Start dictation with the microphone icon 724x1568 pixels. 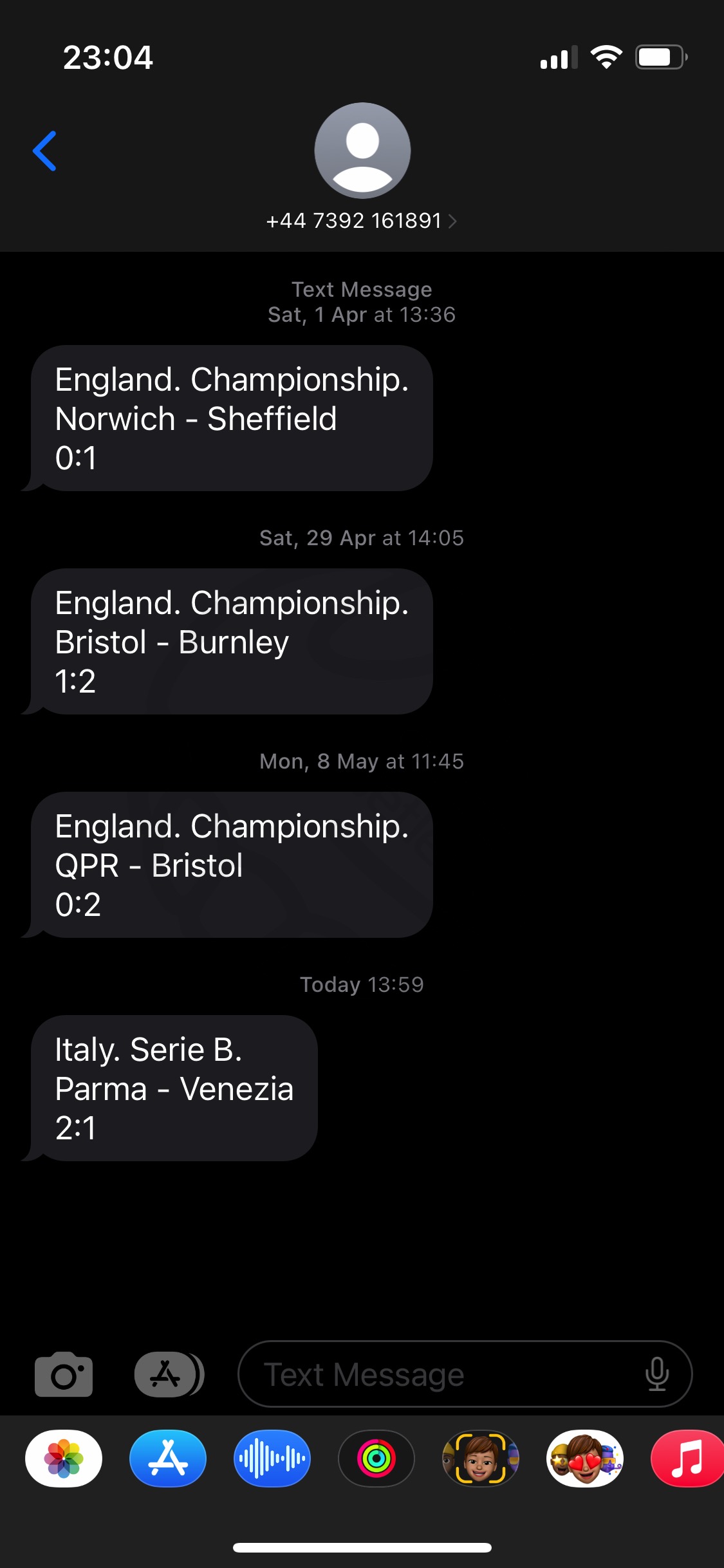click(657, 1374)
